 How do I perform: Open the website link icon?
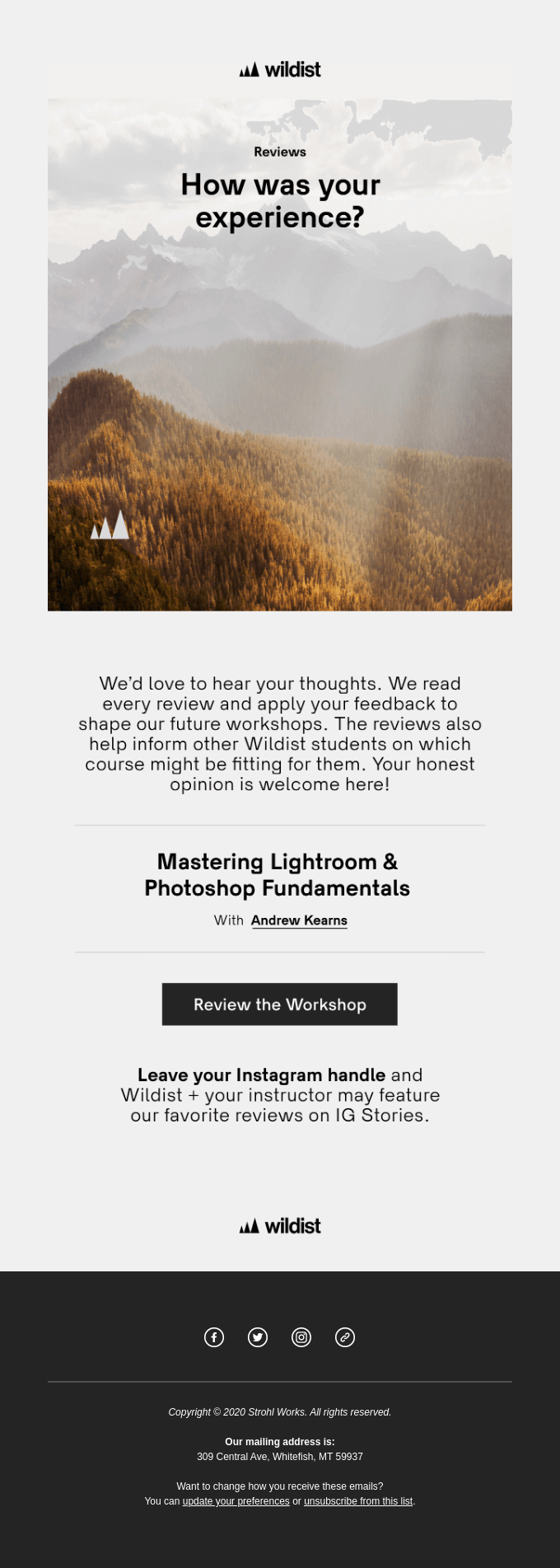[345, 1337]
